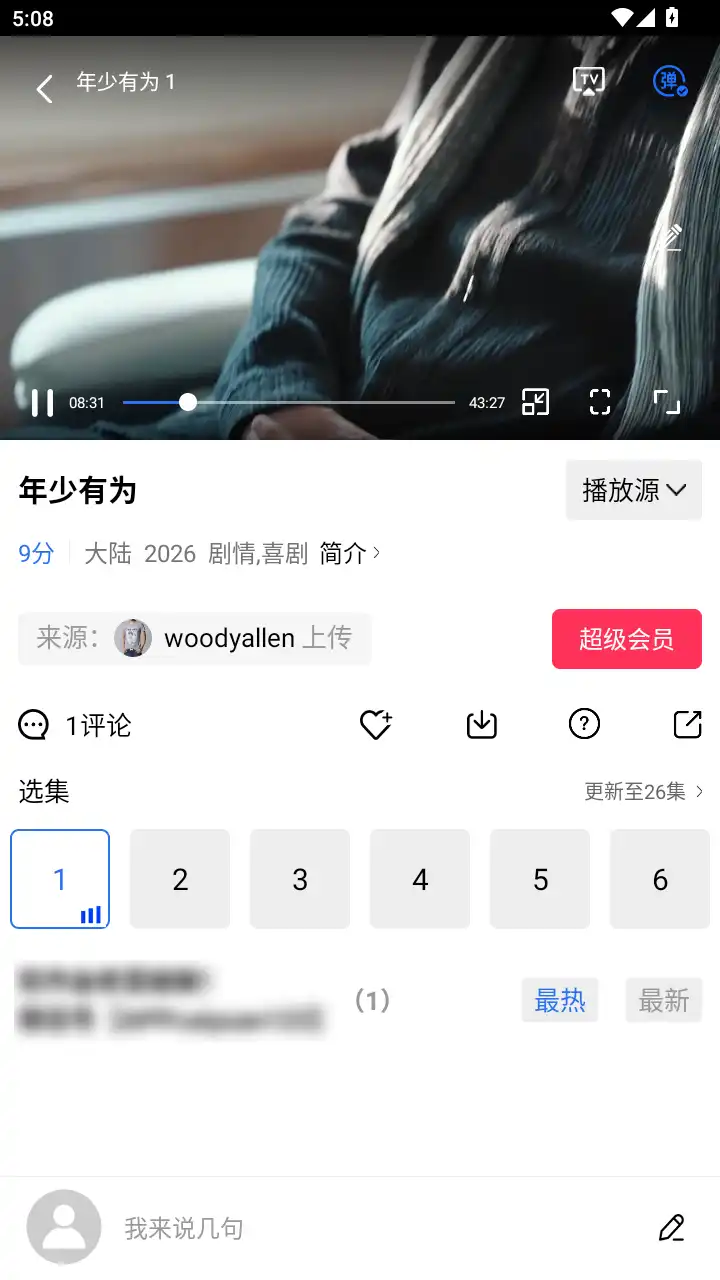Image resolution: width=720 pixels, height=1280 pixels.
Task: Add video to favorites with heart icon
Action: (374, 724)
